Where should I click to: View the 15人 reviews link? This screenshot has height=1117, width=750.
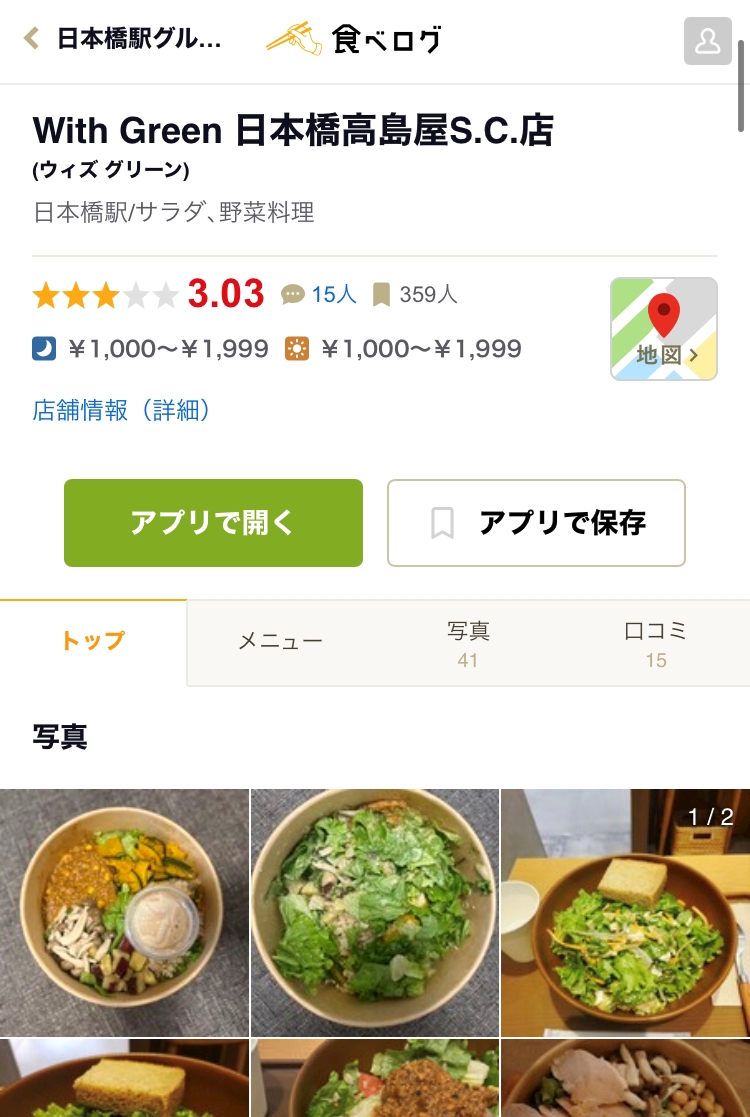click(320, 294)
